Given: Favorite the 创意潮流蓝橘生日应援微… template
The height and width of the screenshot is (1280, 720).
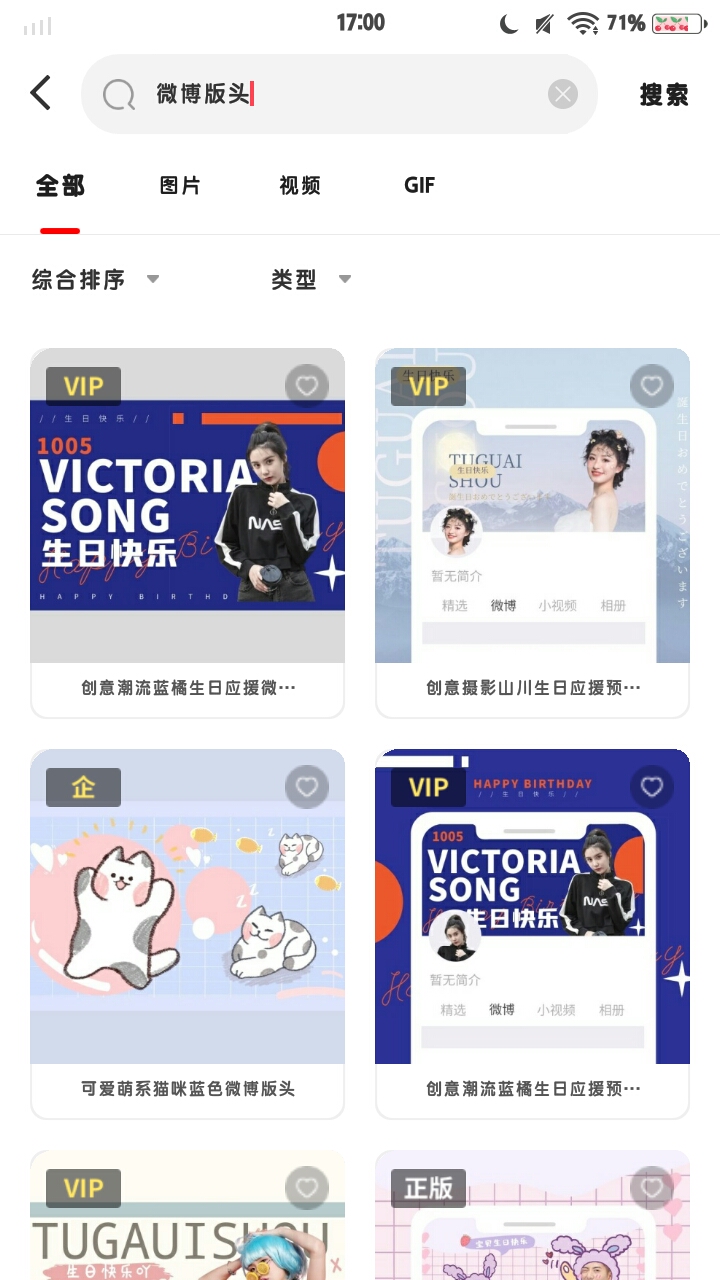Looking at the screenshot, I should [307, 386].
